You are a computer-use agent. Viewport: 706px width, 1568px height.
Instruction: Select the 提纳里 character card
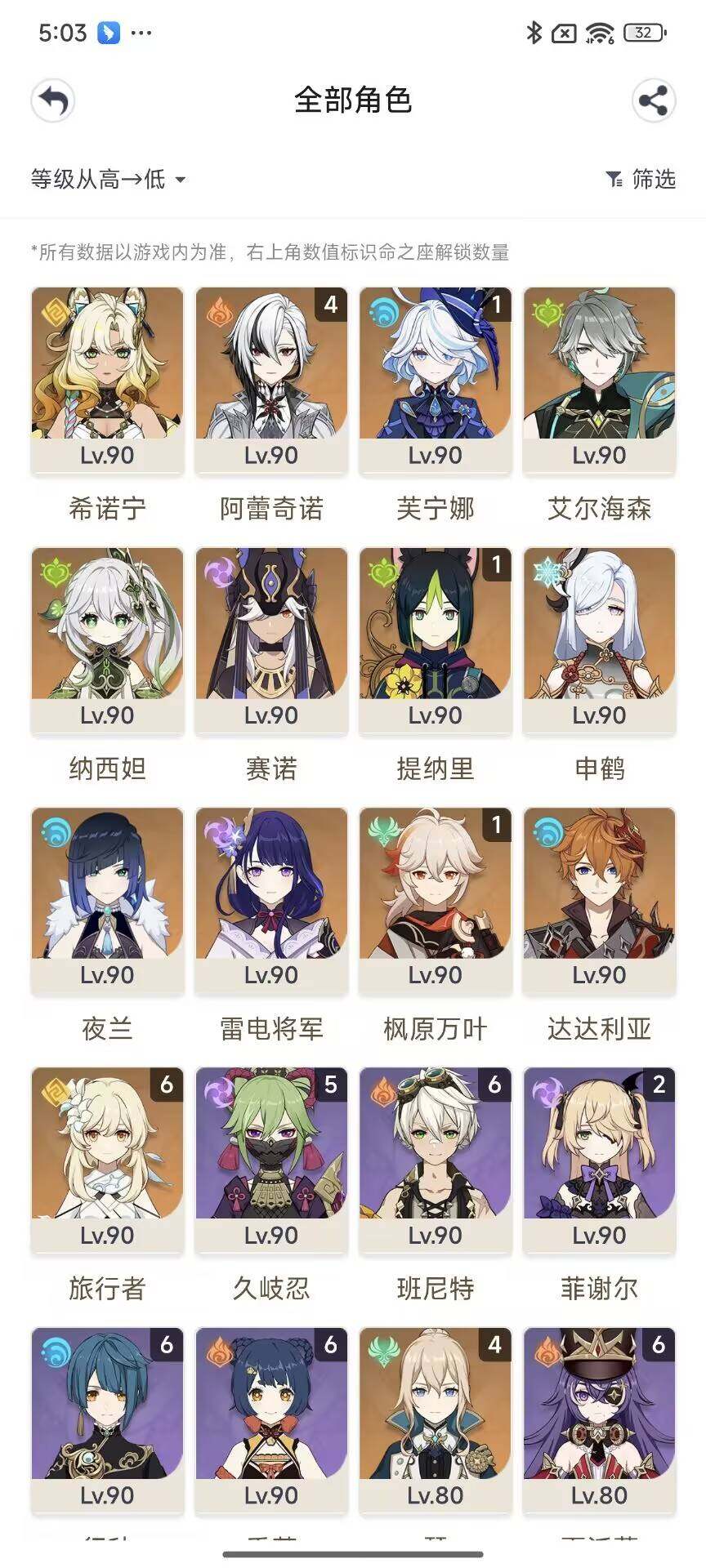point(436,639)
